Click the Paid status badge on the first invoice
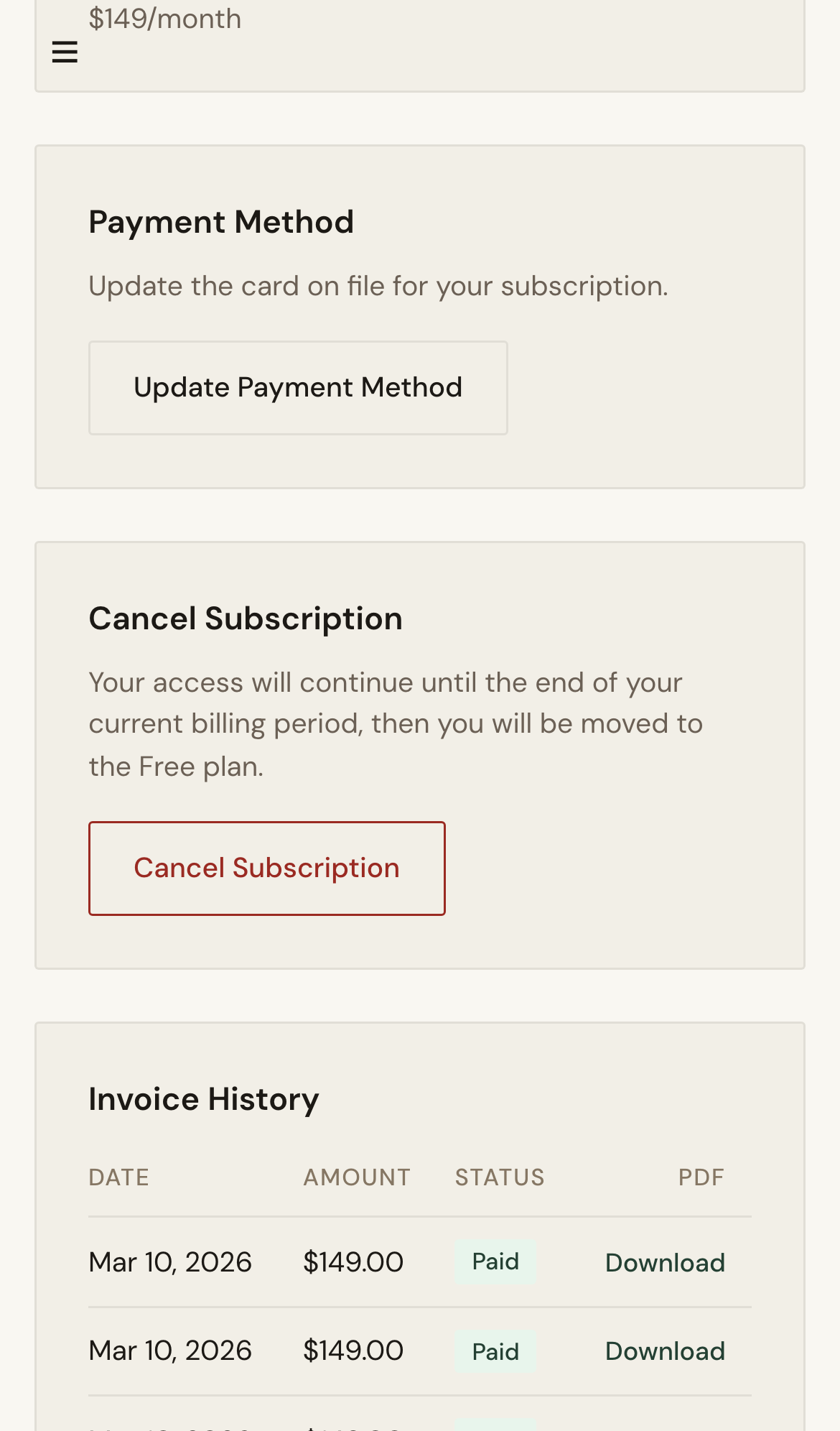840x1431 pixels. pyautogui.click(x=495, y=1261)
